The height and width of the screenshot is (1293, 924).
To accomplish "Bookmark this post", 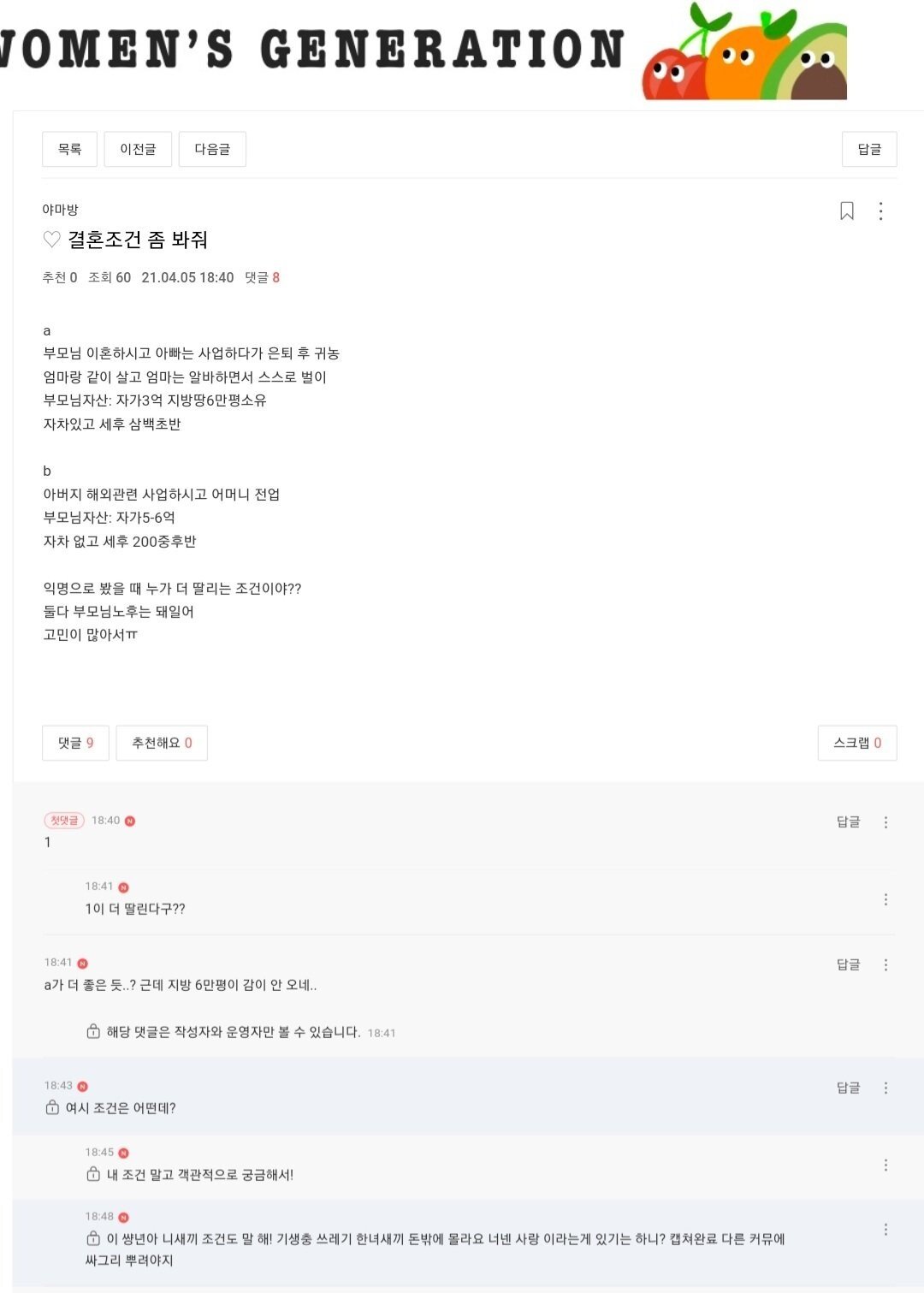I will tap(846, 211).
